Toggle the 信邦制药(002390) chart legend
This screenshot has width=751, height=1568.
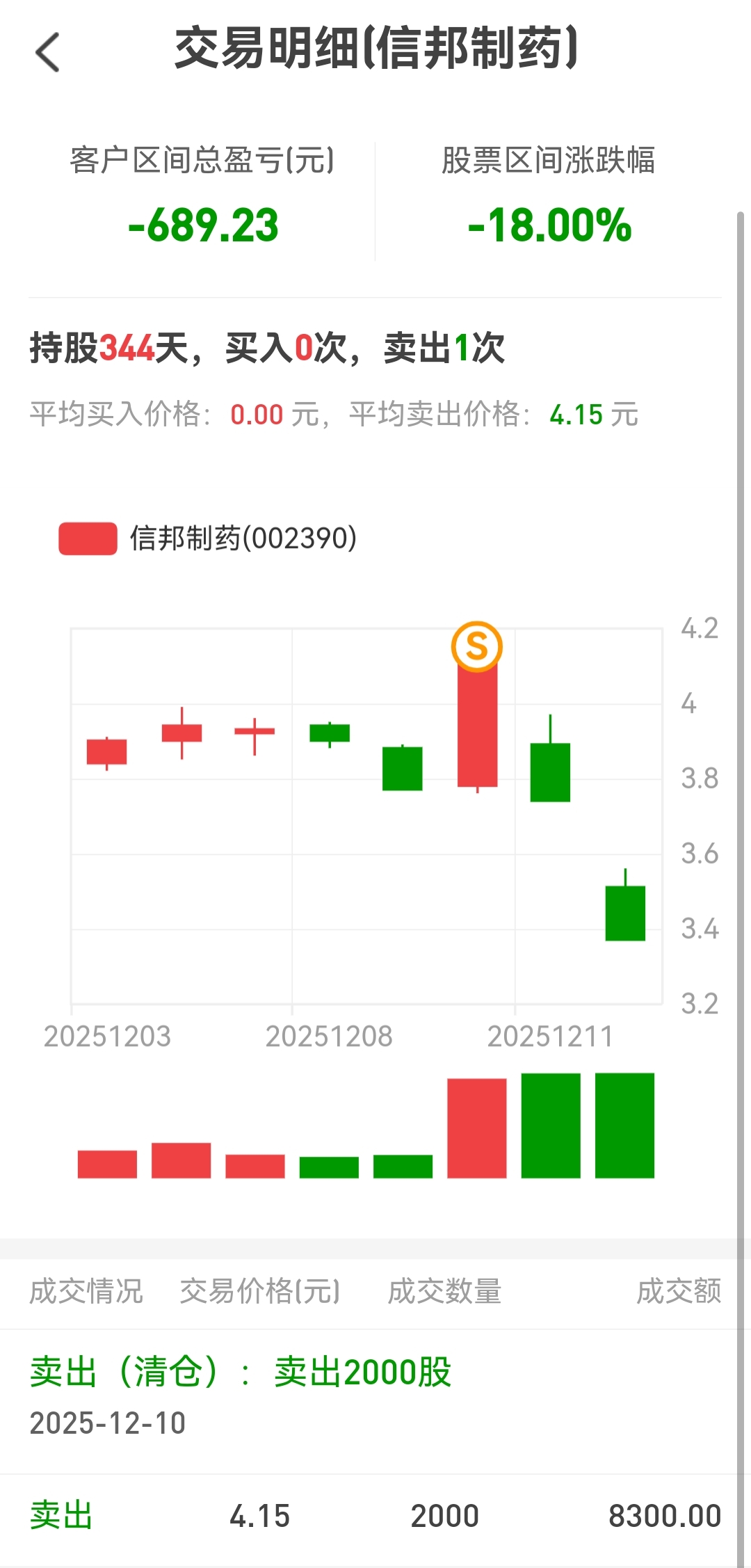[208, 538]
